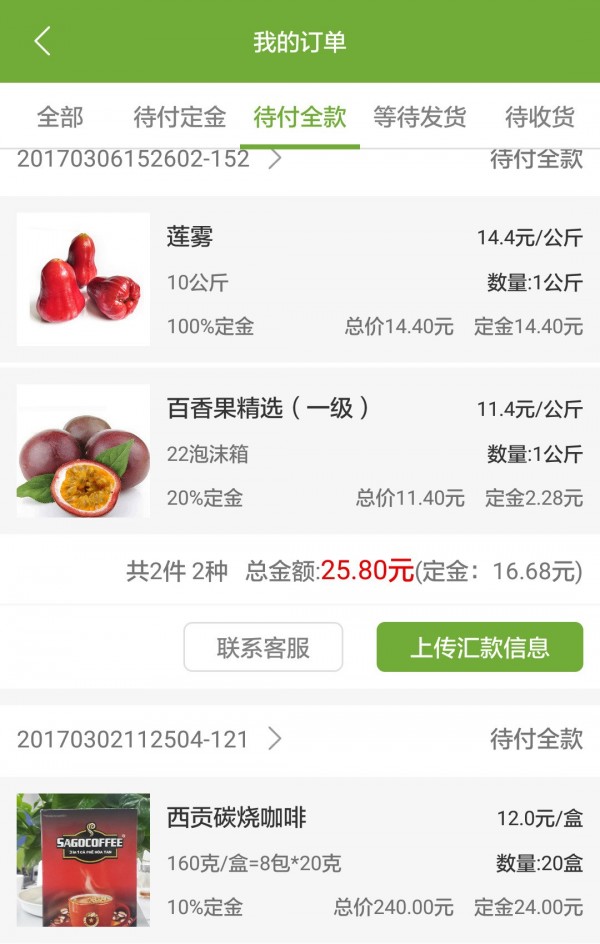
Task: Tap 上传汇款信息 button
Action: [x=479, y=647]
